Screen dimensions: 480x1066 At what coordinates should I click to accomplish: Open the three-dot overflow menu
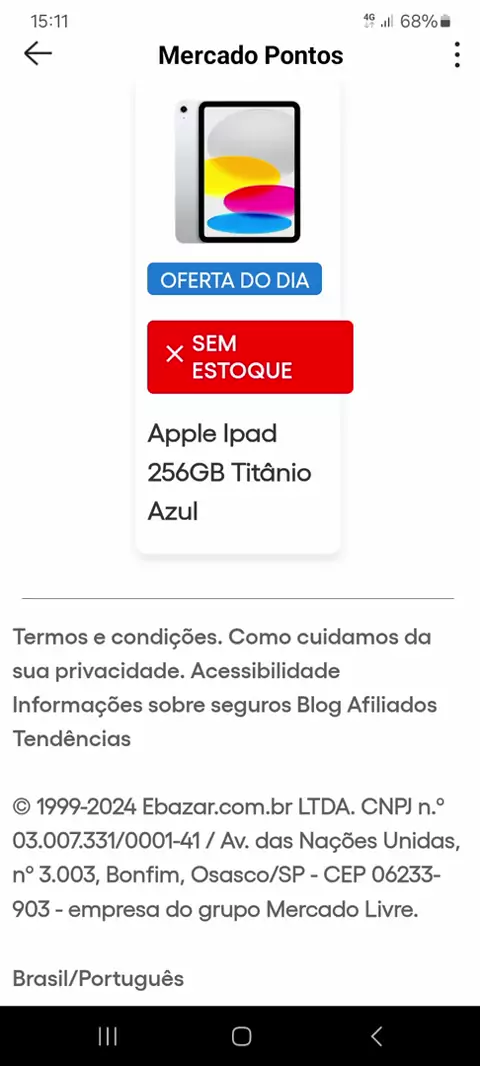click(x=457, y=54)
